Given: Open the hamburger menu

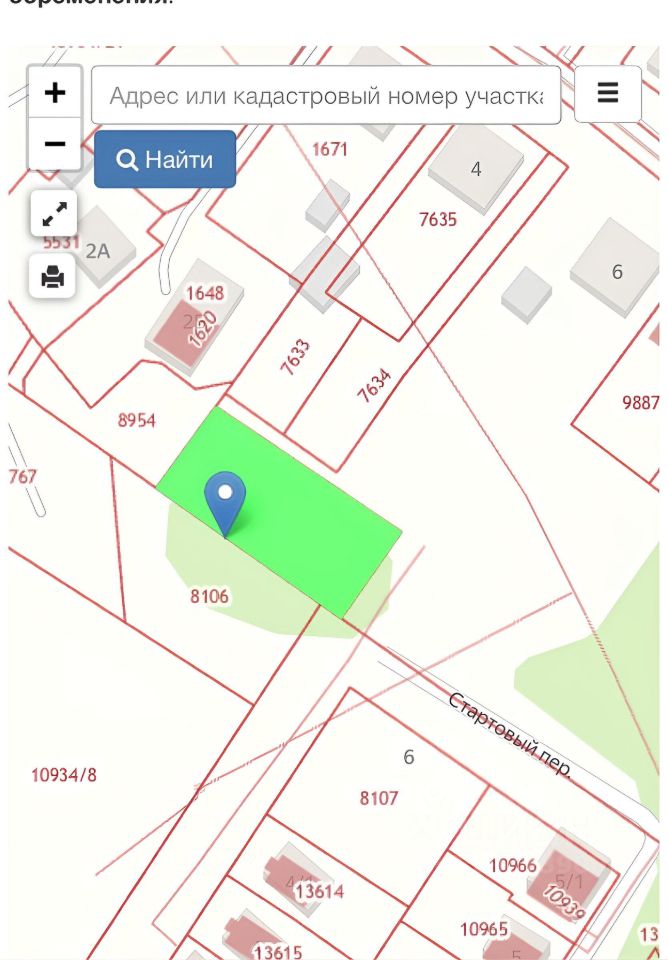Looking at the screenshot, I should coord(607,94).
